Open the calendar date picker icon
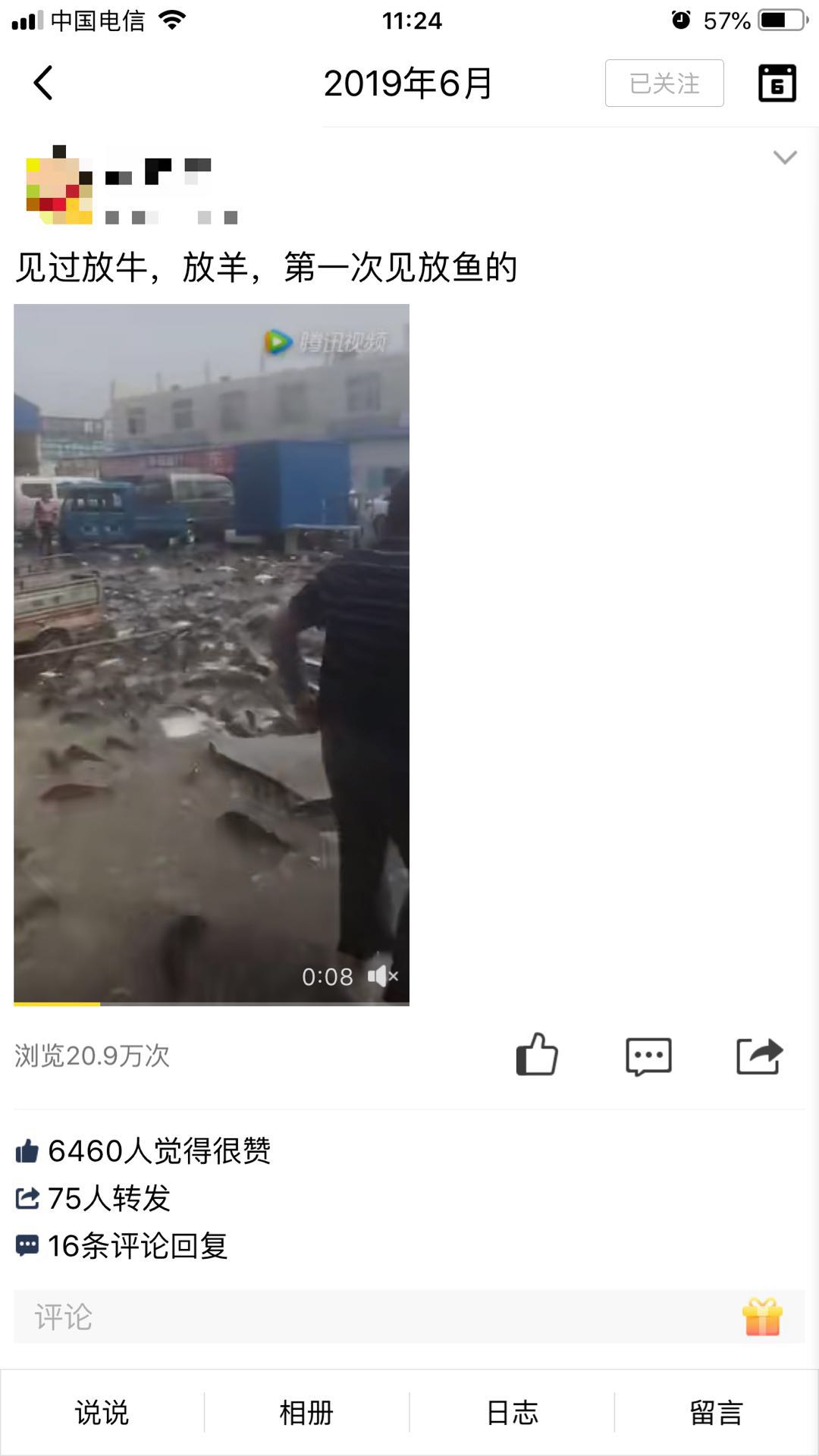This screenshot has height=1456, width=819. pos(777,83)
